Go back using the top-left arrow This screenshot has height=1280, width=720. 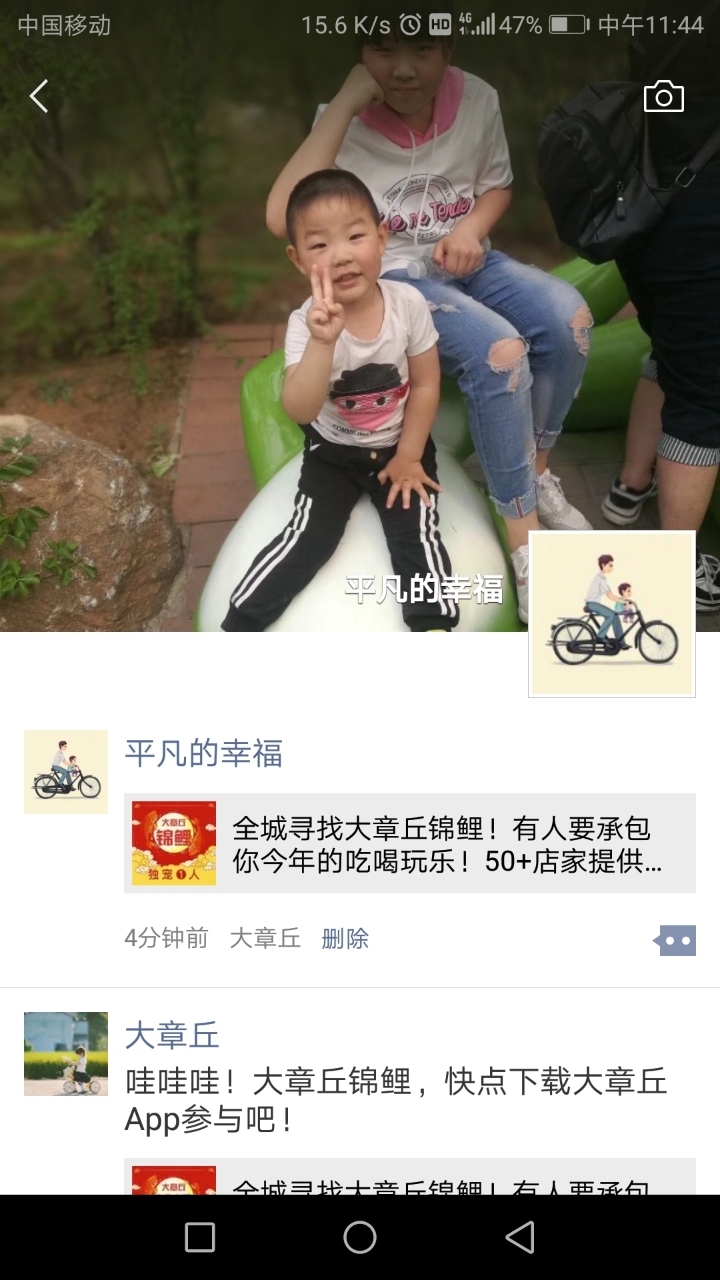39,97
